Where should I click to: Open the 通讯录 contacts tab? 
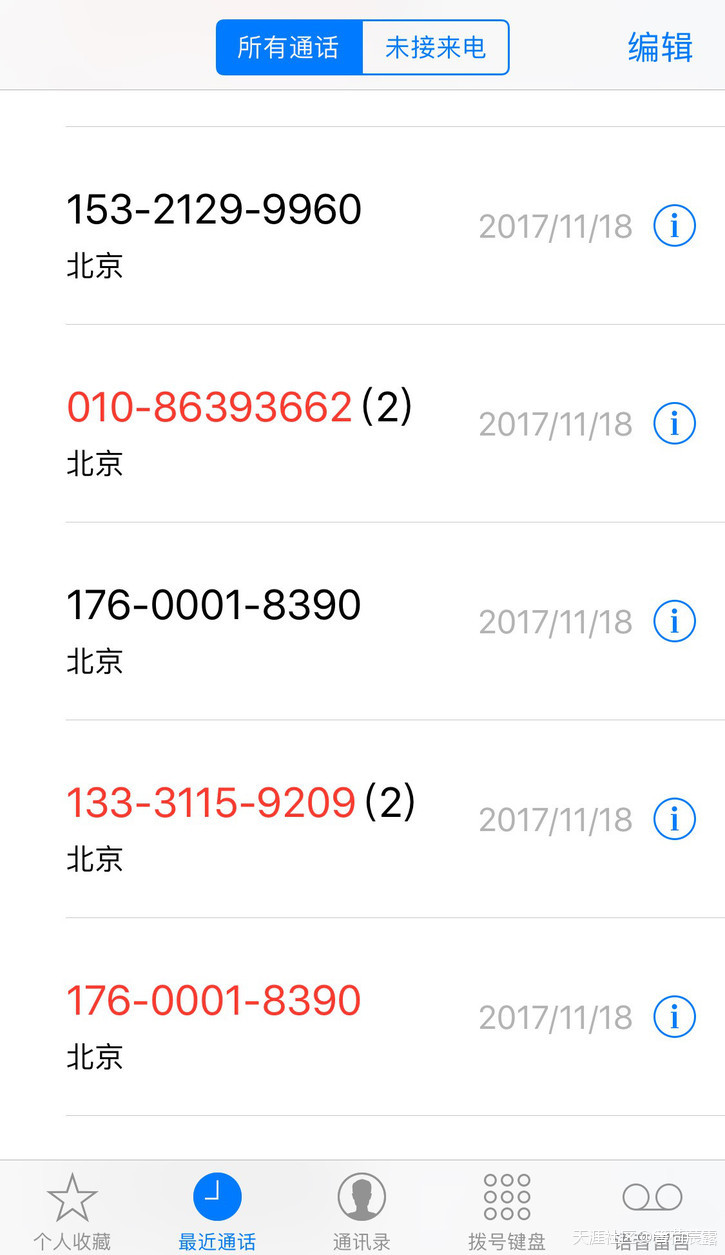361,1211
